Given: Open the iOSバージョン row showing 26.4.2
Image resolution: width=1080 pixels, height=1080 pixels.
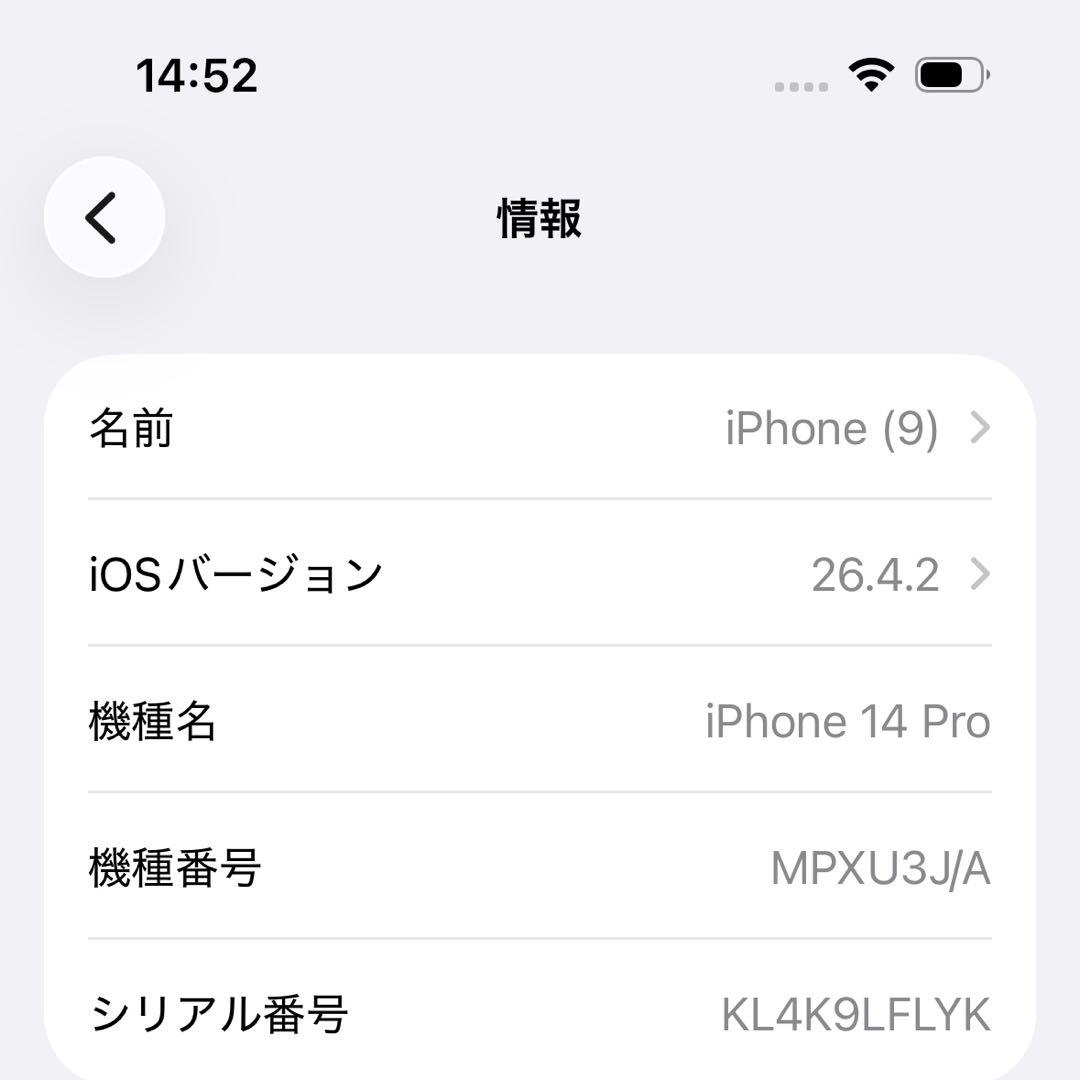Looking at the screenshot, I should pyautogui.click(x=539, y=573).
